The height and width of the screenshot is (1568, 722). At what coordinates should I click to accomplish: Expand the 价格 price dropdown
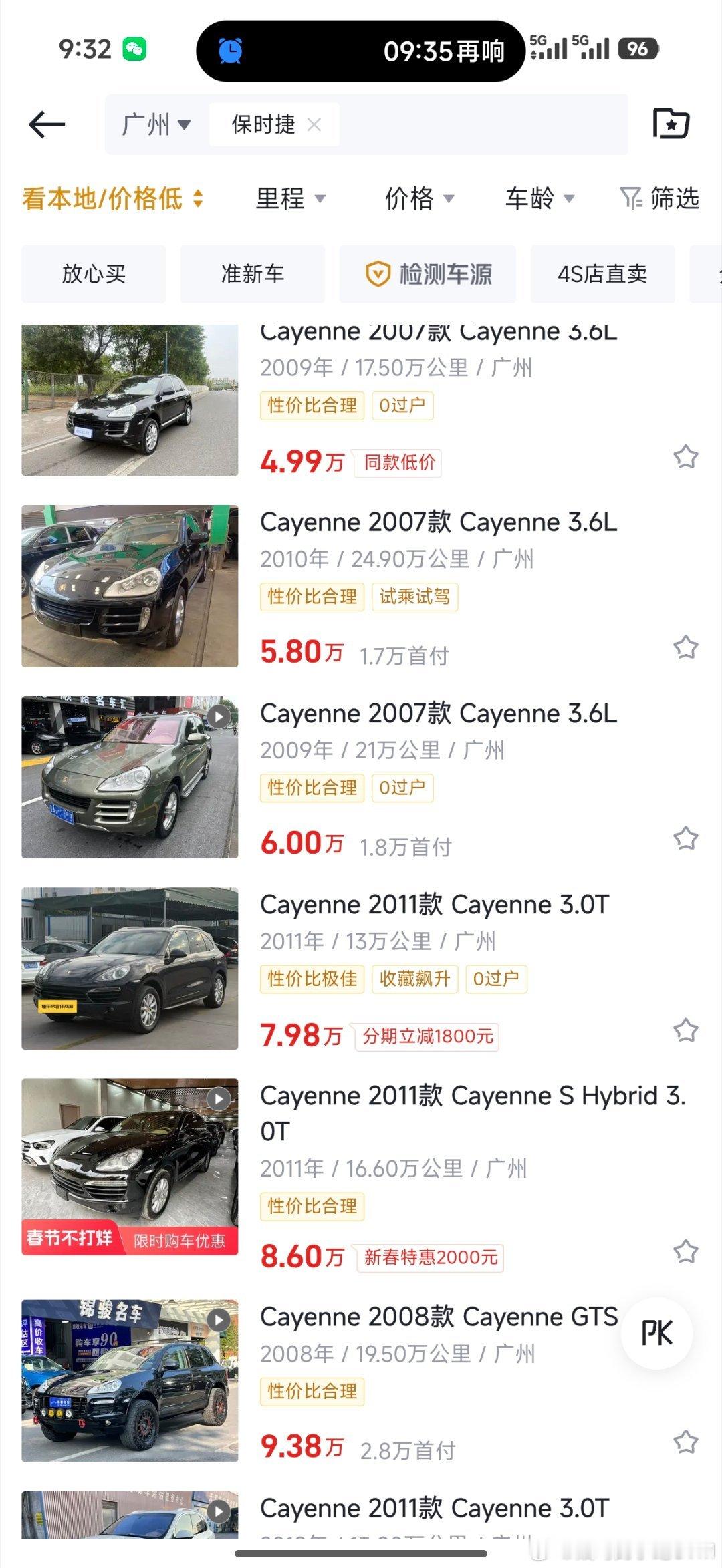[418, 198]
